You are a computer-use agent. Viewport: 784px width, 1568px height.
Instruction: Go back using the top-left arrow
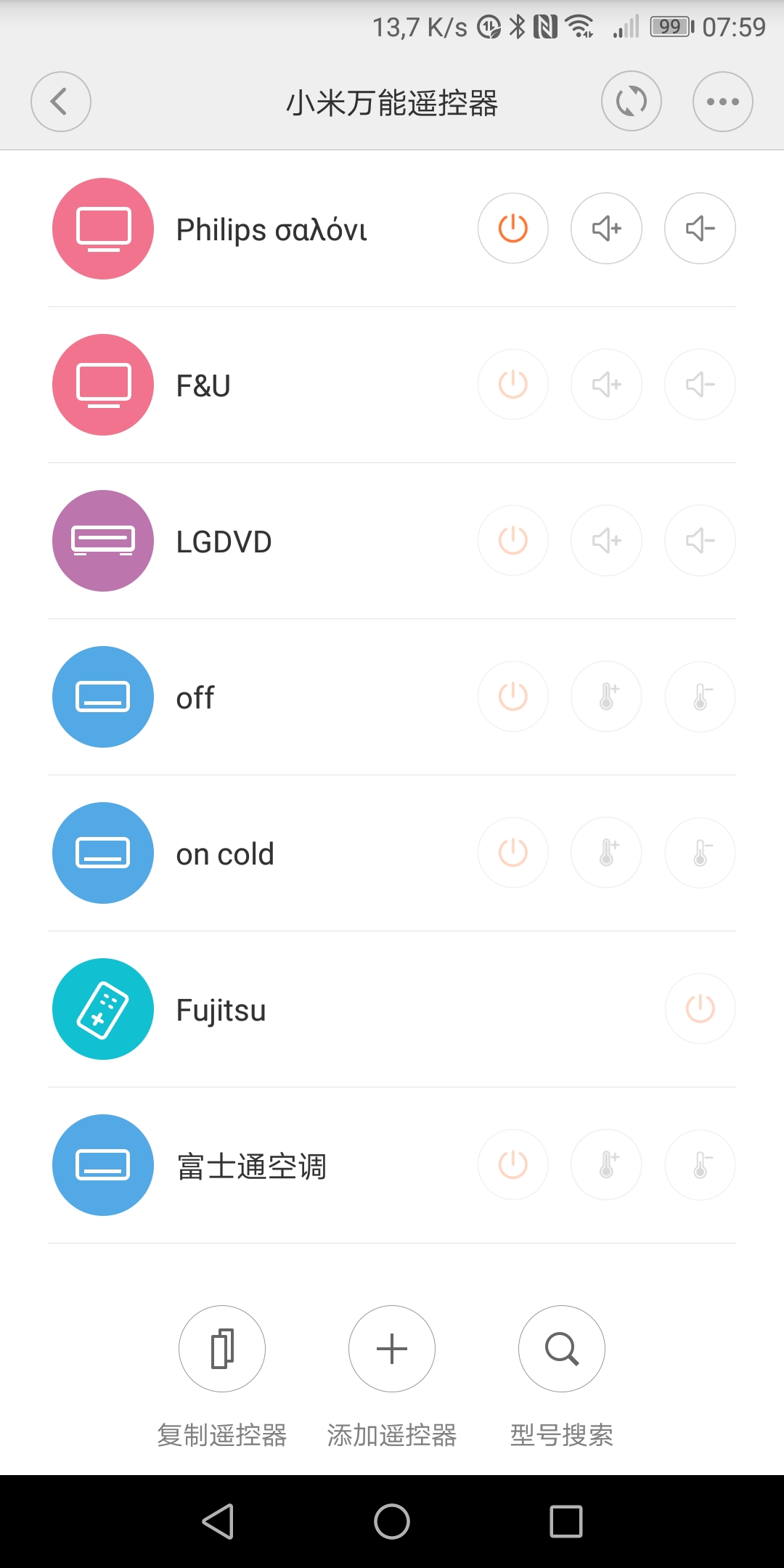point(60,102)
